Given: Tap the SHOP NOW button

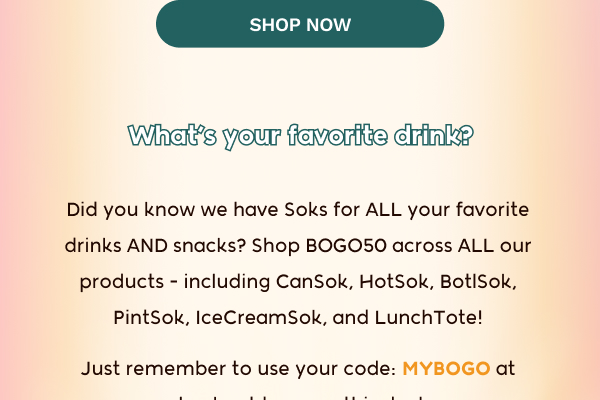Looking at the screenshot, I should [300, 24].
